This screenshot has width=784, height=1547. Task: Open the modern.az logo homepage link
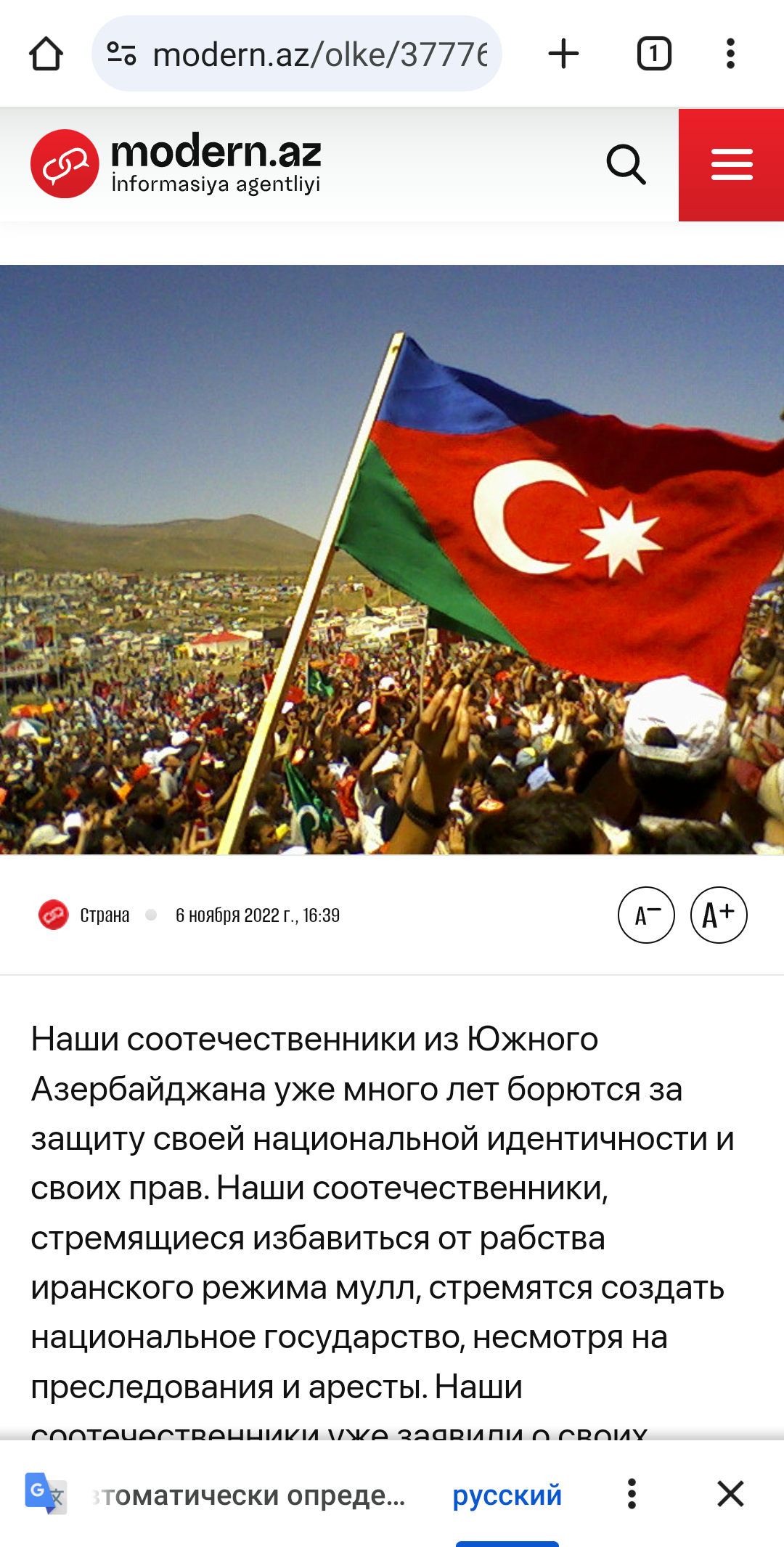point(176,164)
